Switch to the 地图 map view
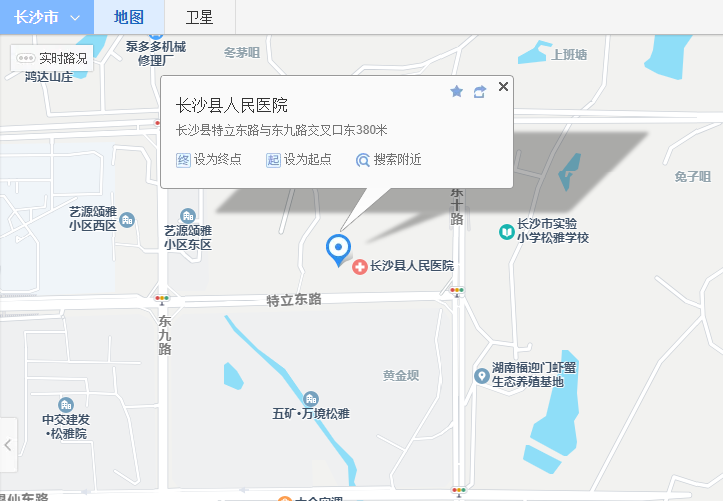 129,17
